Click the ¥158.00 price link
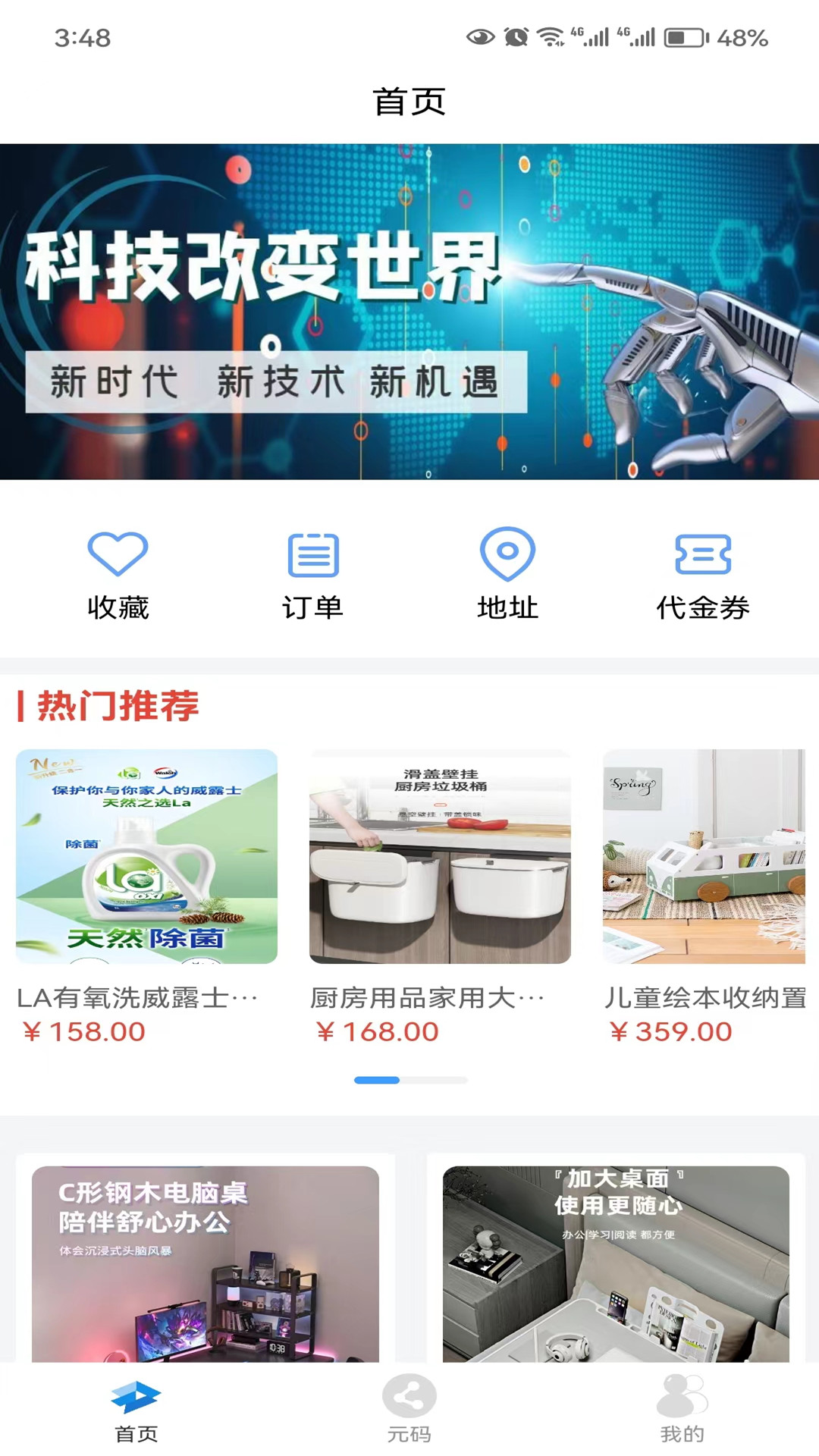Screen dimensions: 819x1456 81,1031
